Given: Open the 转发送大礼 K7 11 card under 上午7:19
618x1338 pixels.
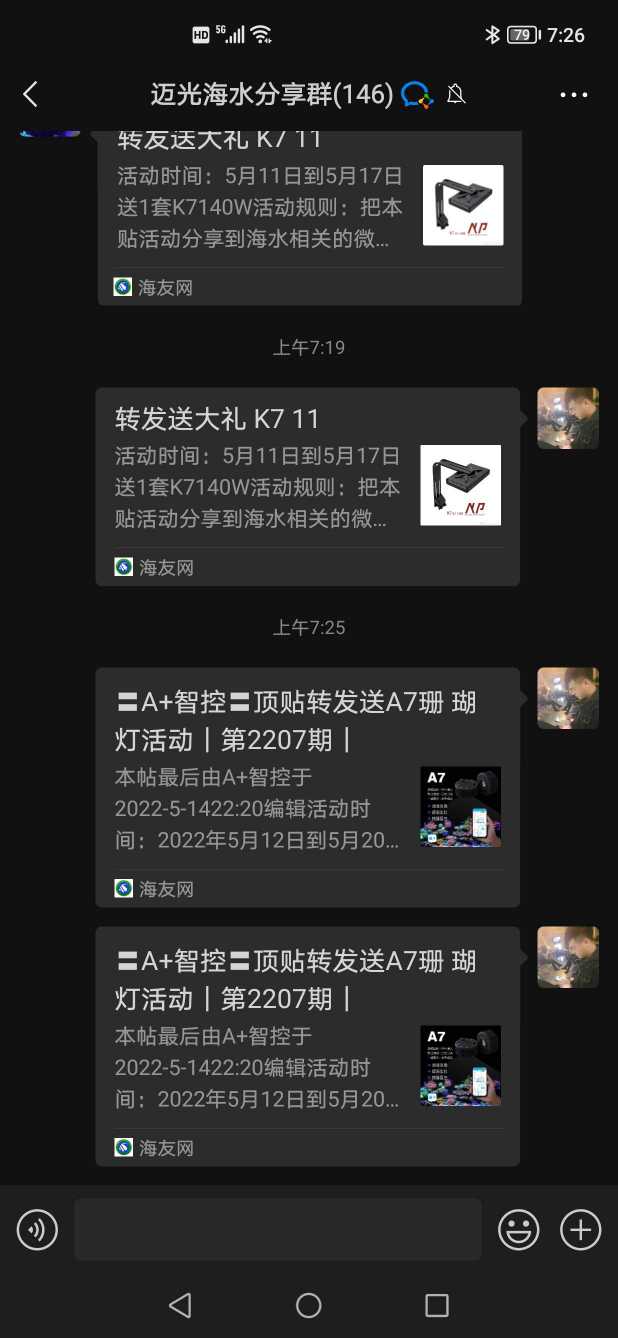Looking at the screenshot, I should tap(307, 486).
